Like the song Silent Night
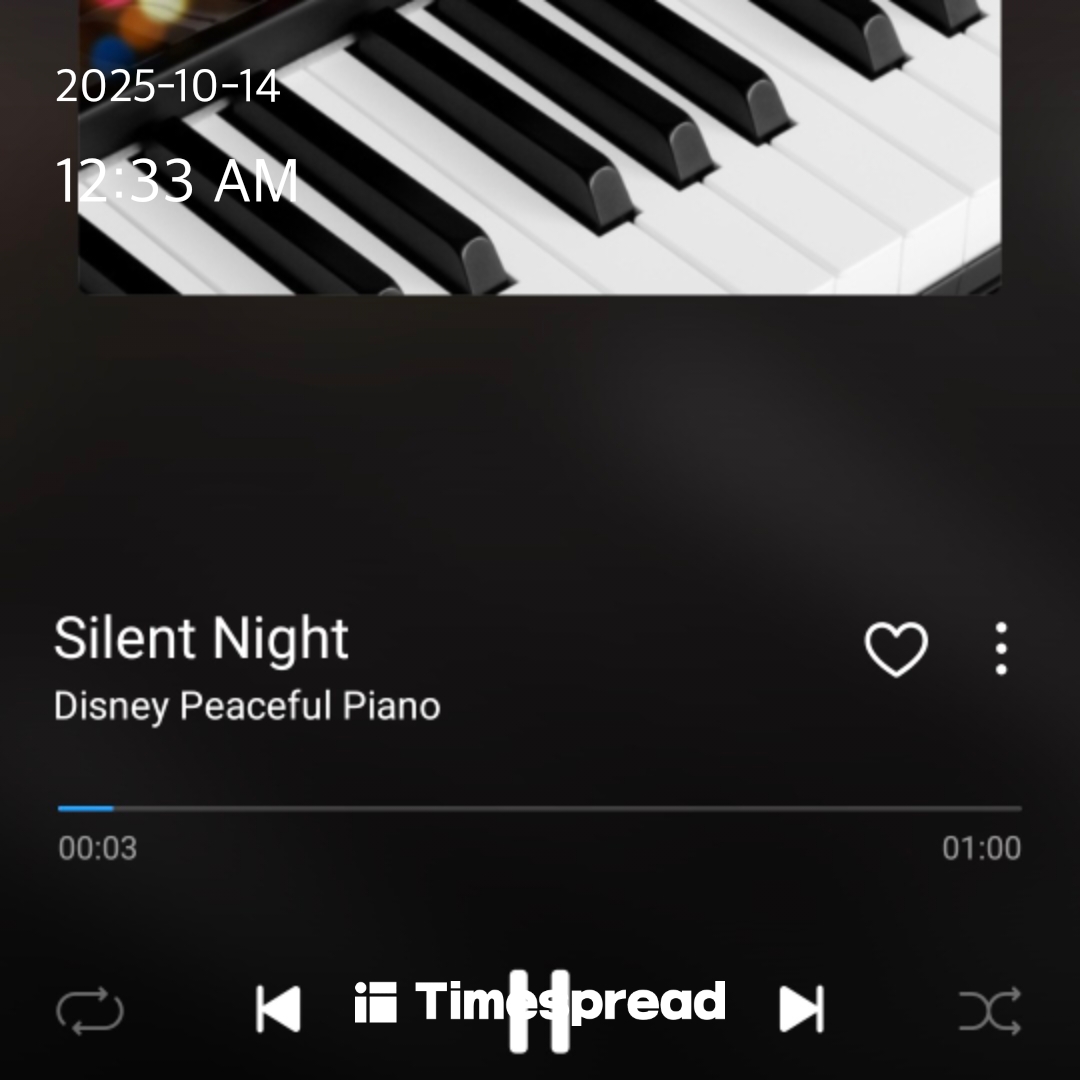The height and width of the screenshot is (1080, 1080). 895,649
